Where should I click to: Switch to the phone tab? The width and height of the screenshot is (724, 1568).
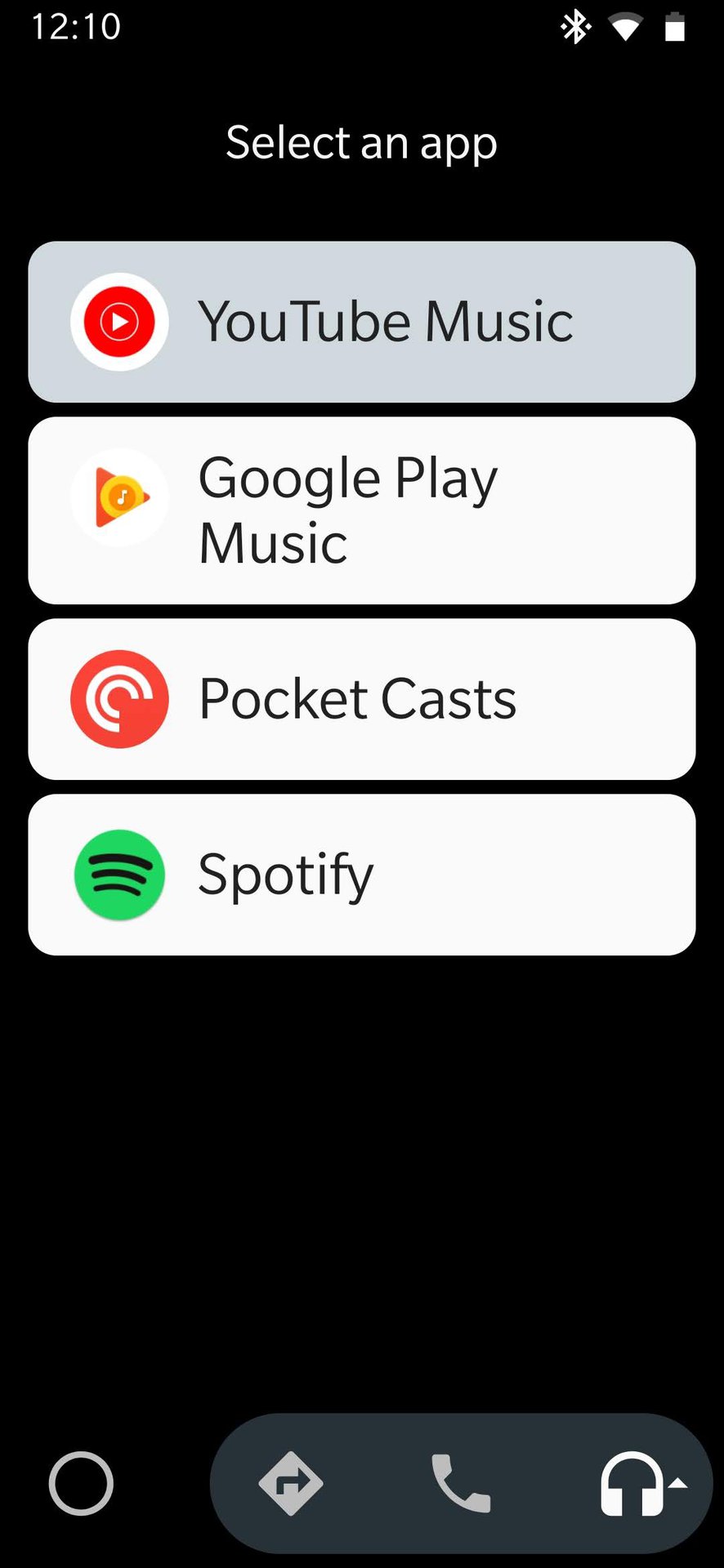tap(461, 1483)
